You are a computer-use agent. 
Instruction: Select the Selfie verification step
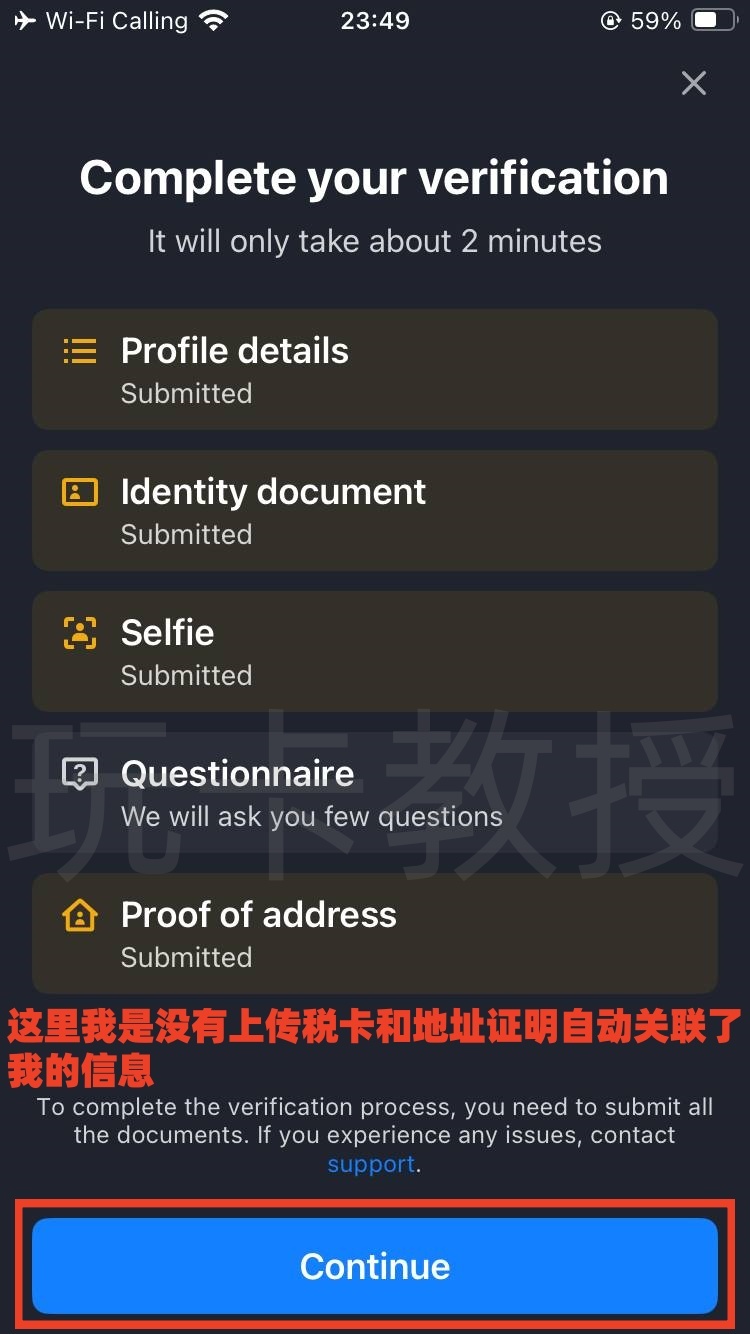click(375, 651)
